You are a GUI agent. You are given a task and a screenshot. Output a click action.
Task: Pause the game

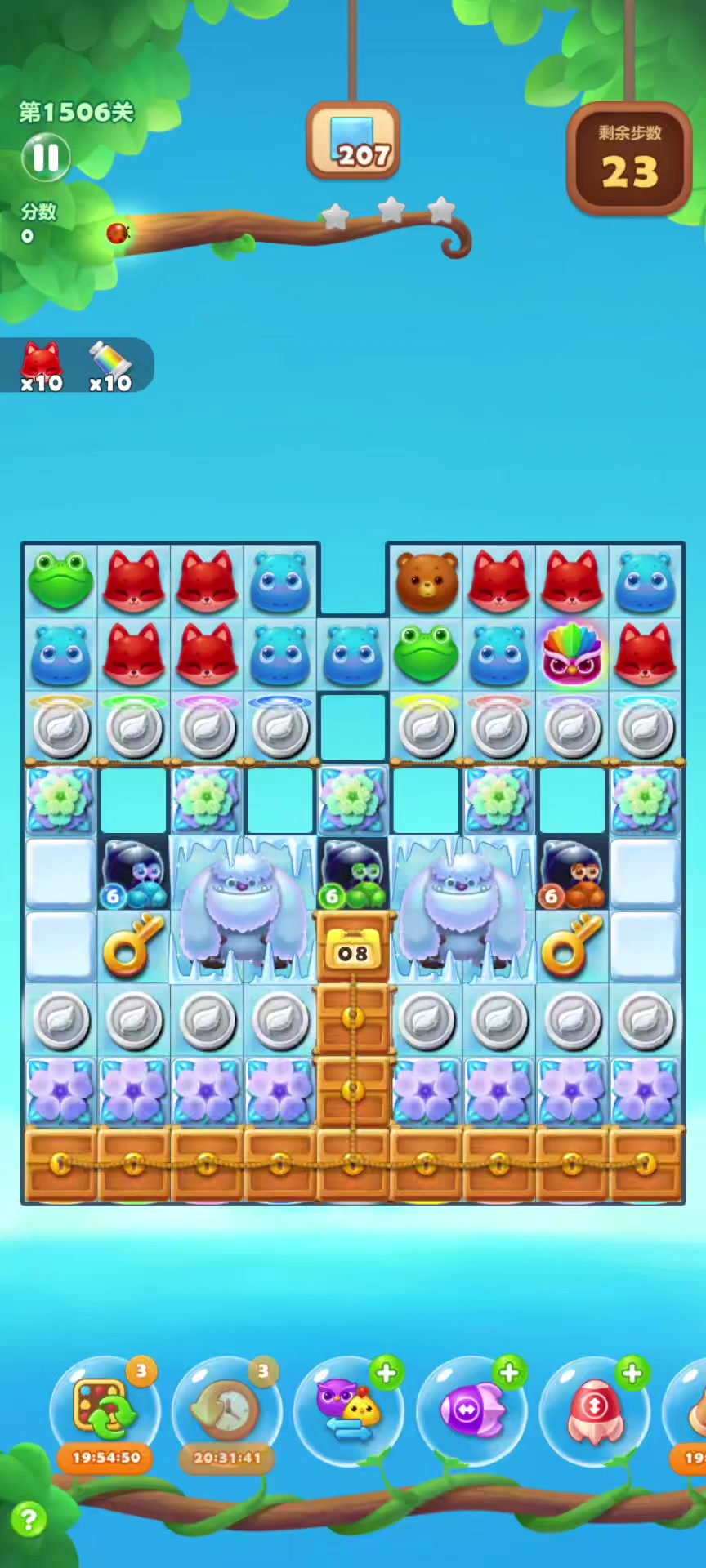[x=46, y=157]
